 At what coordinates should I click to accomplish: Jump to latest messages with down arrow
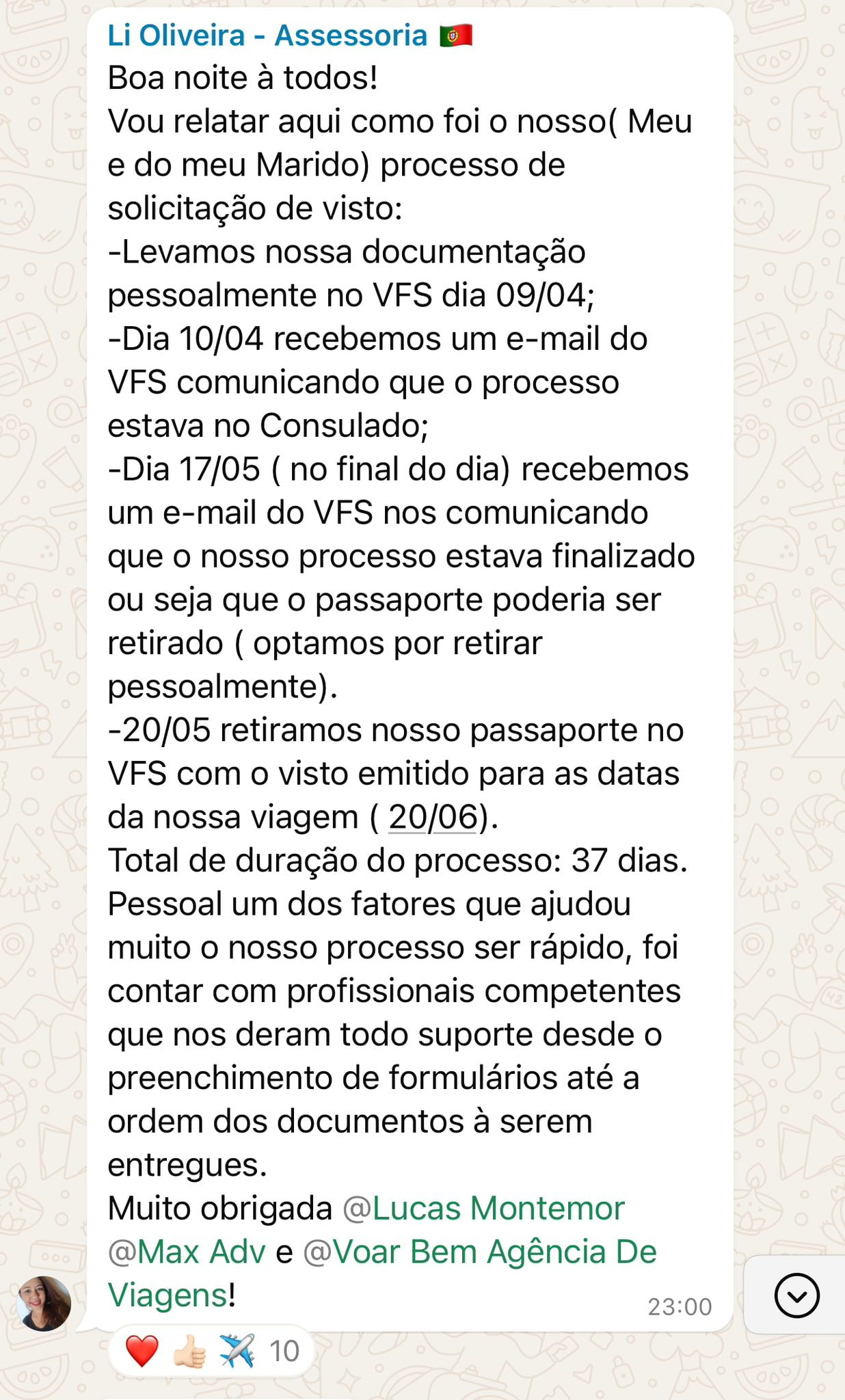[796, 1295]
